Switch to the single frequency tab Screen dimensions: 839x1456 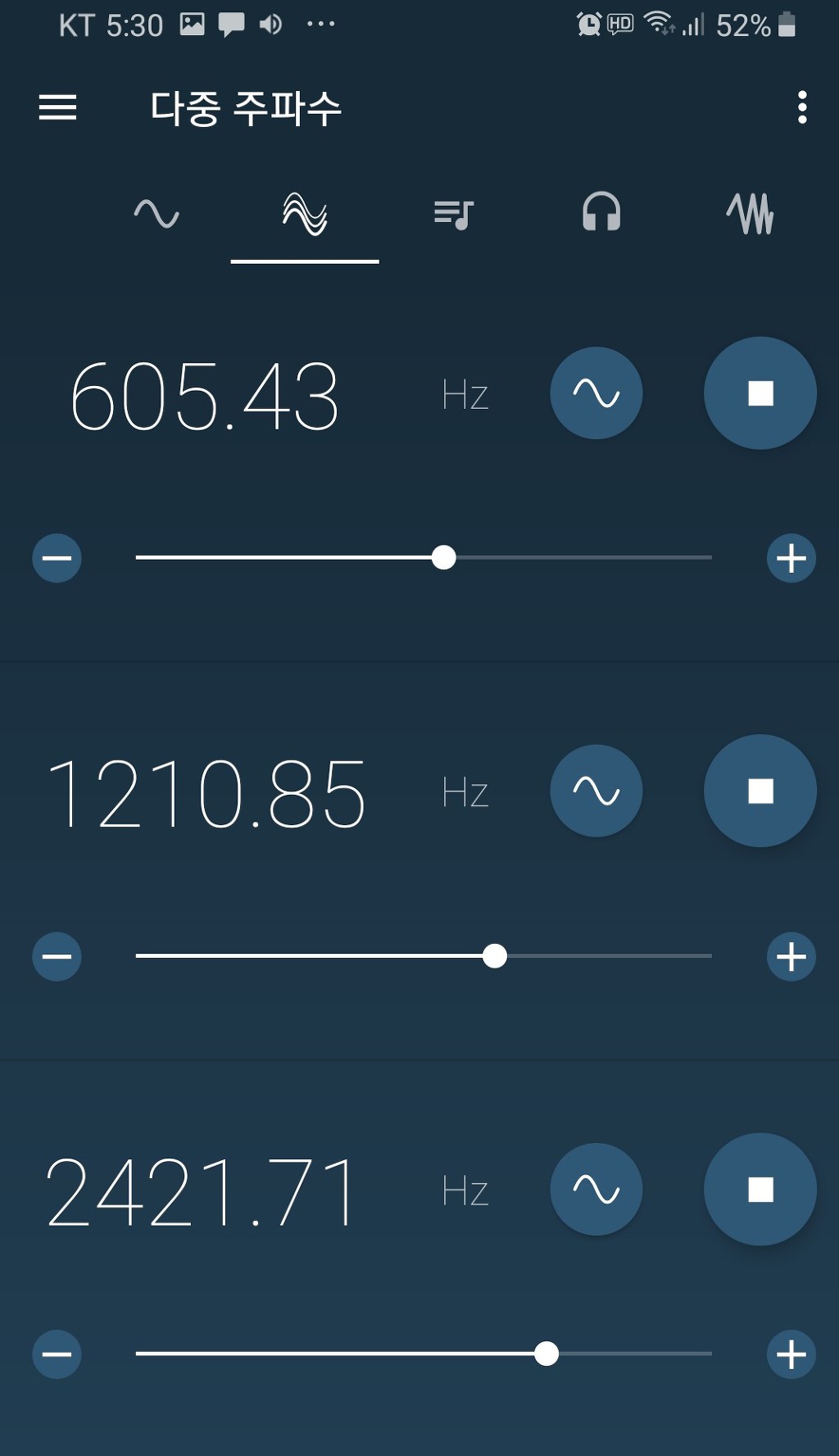(156, 215)
